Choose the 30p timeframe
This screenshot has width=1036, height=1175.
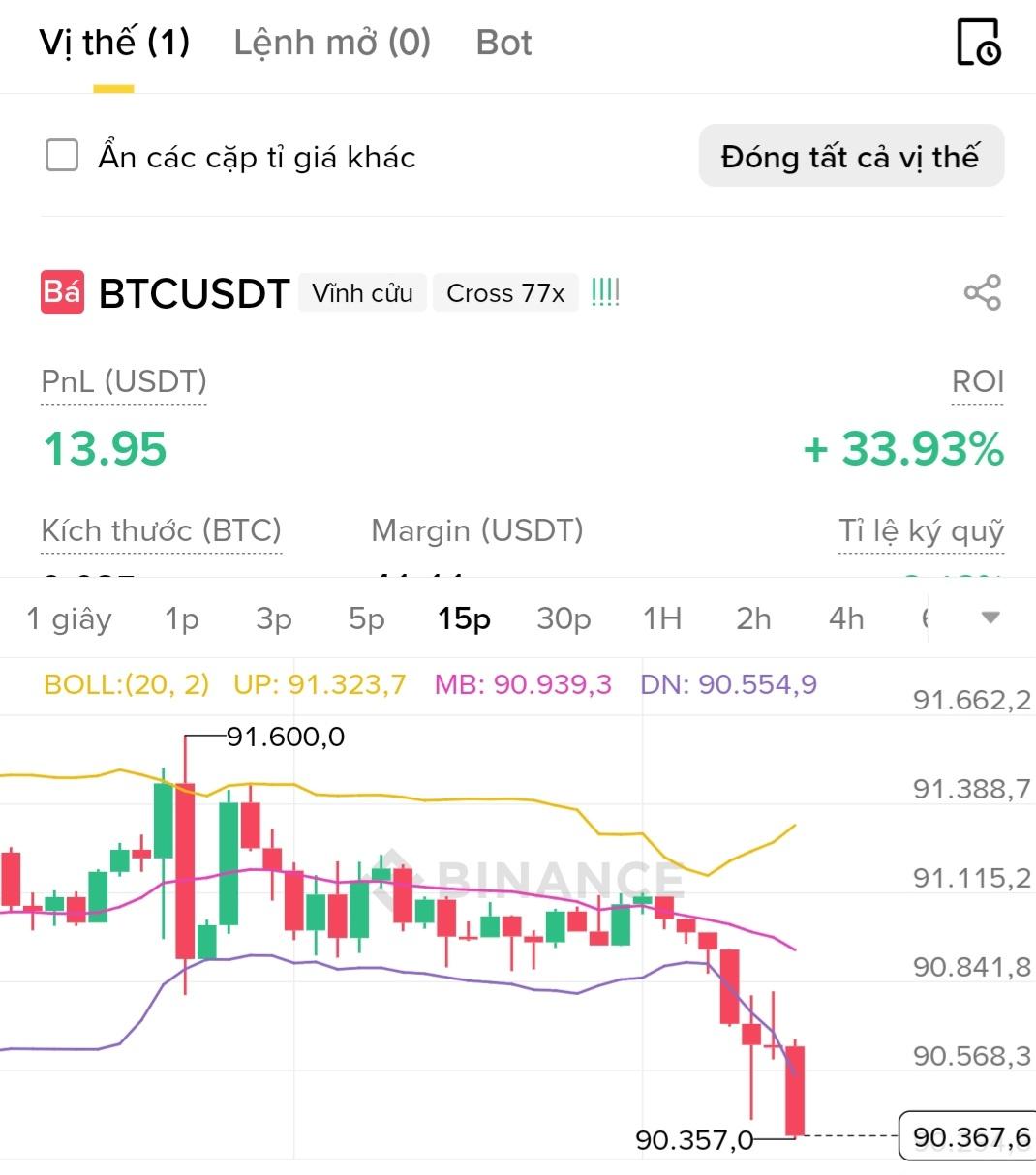tap(564, 618)
